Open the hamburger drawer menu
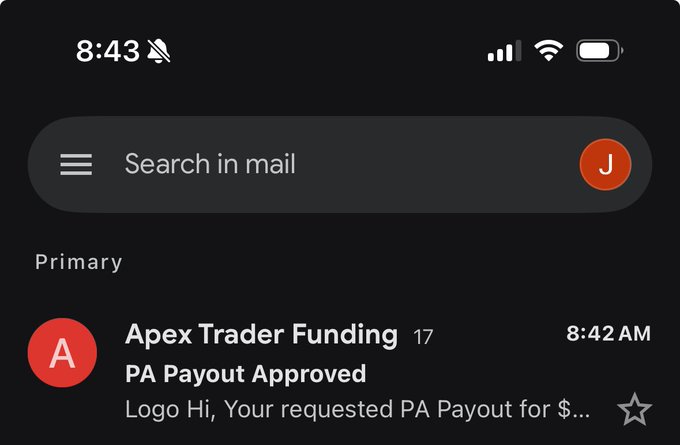The image size is (680, 445). click(x=76, y=165)
